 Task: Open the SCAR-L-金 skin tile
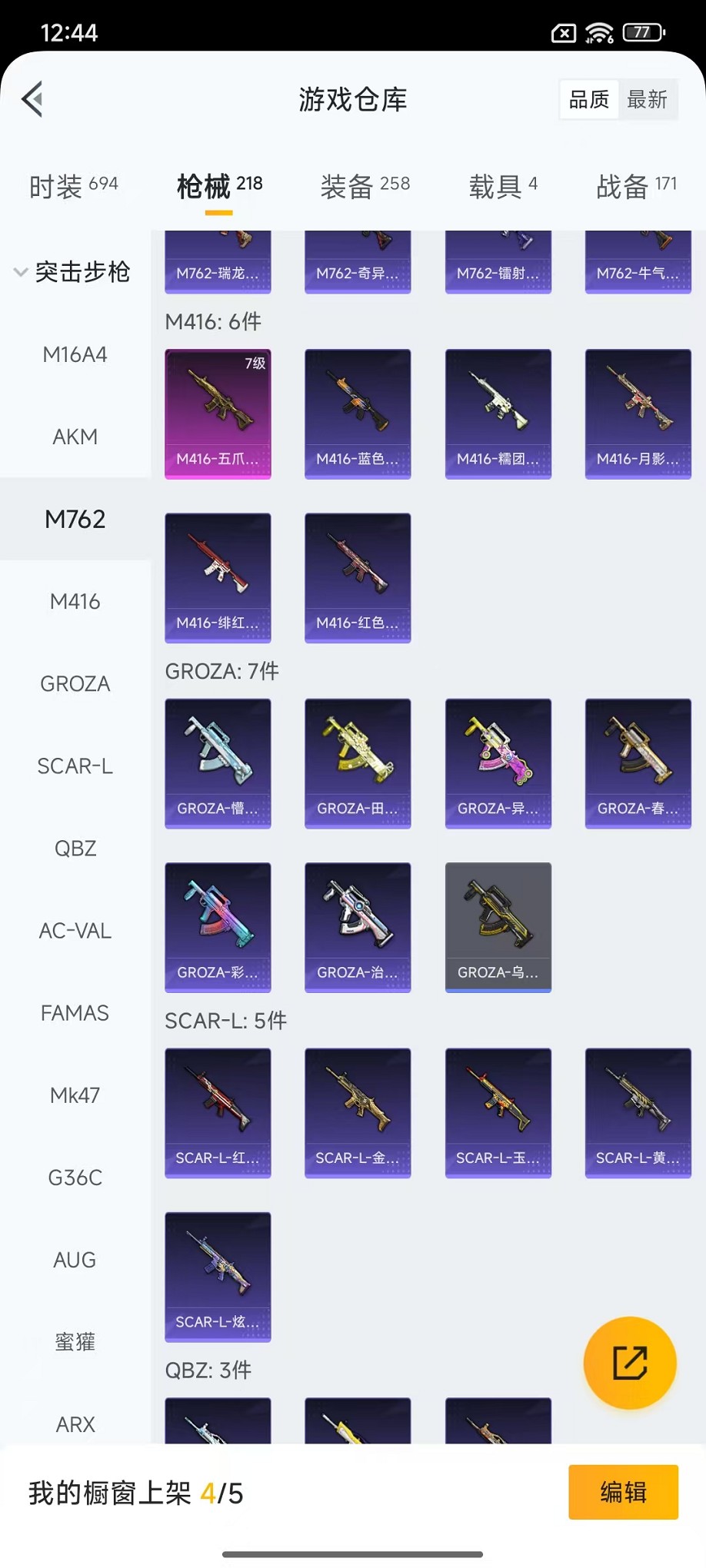(x=358, y=1112)
